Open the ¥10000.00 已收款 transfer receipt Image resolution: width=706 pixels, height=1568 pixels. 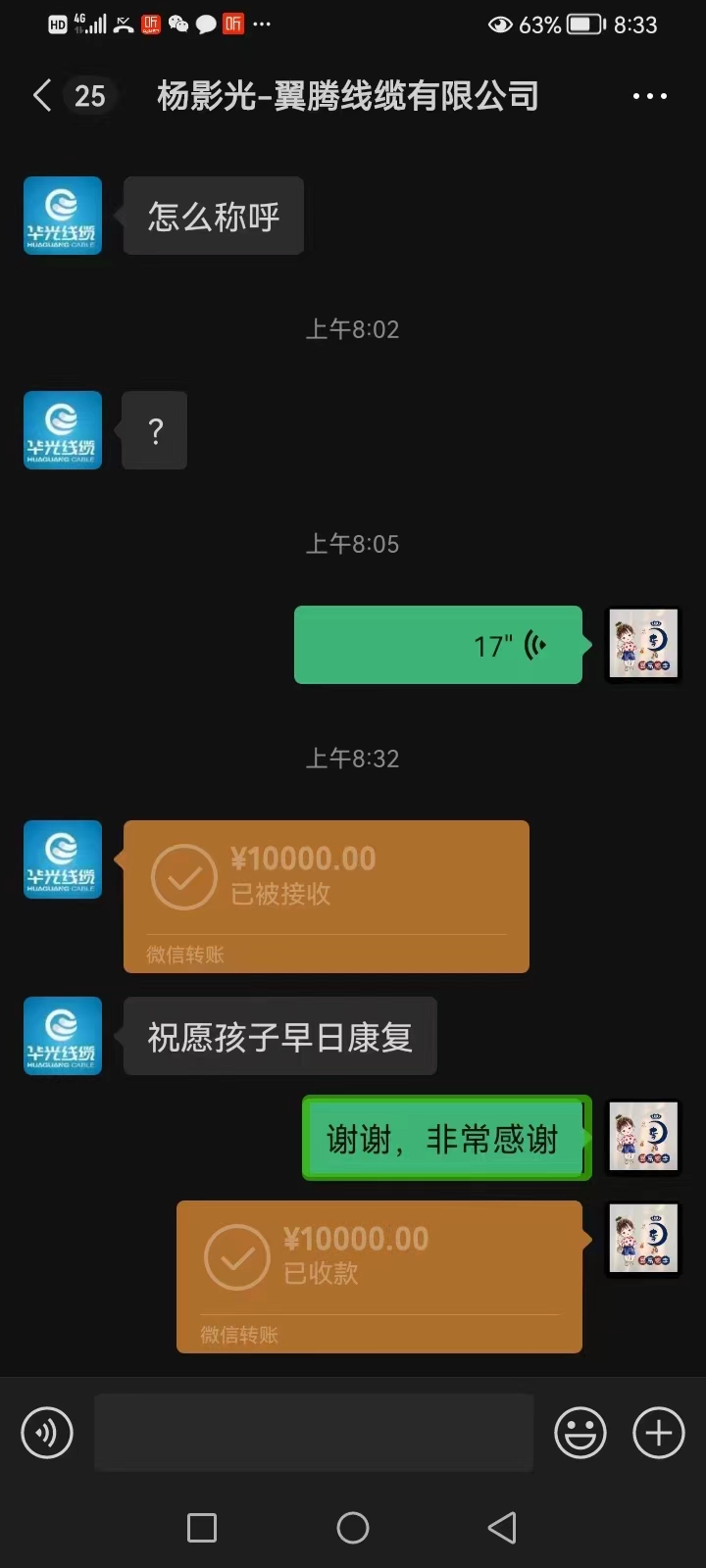pyautogui.click(x=378, y=1276)
